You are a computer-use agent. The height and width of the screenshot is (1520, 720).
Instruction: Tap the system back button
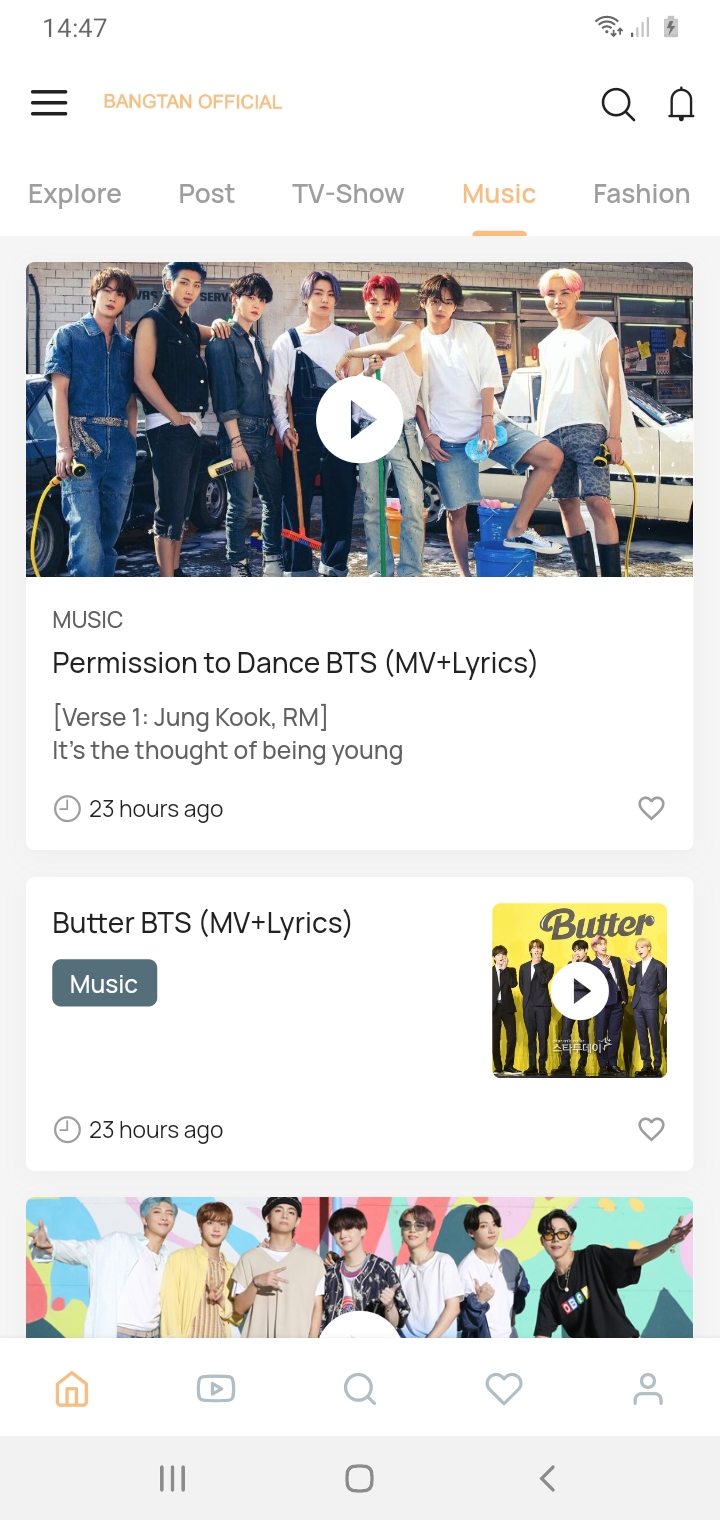tap(546, 1478)
